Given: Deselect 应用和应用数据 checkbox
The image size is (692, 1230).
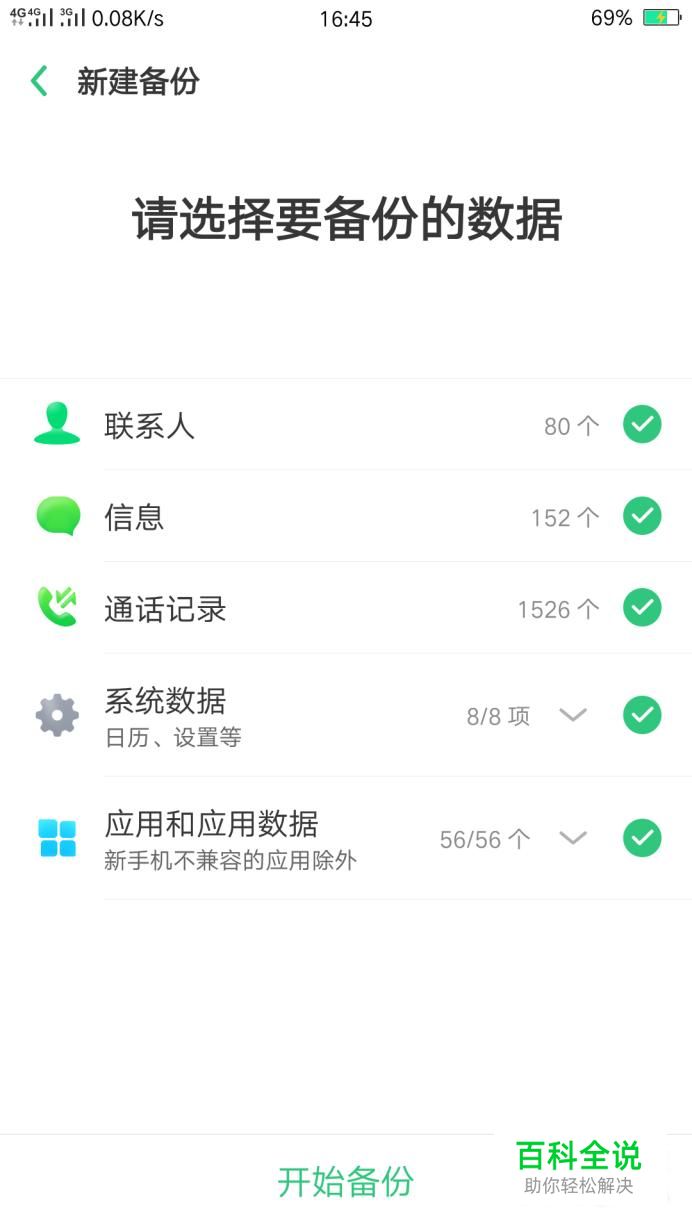Looking at the screenshot, I should (x=642, y=838).
